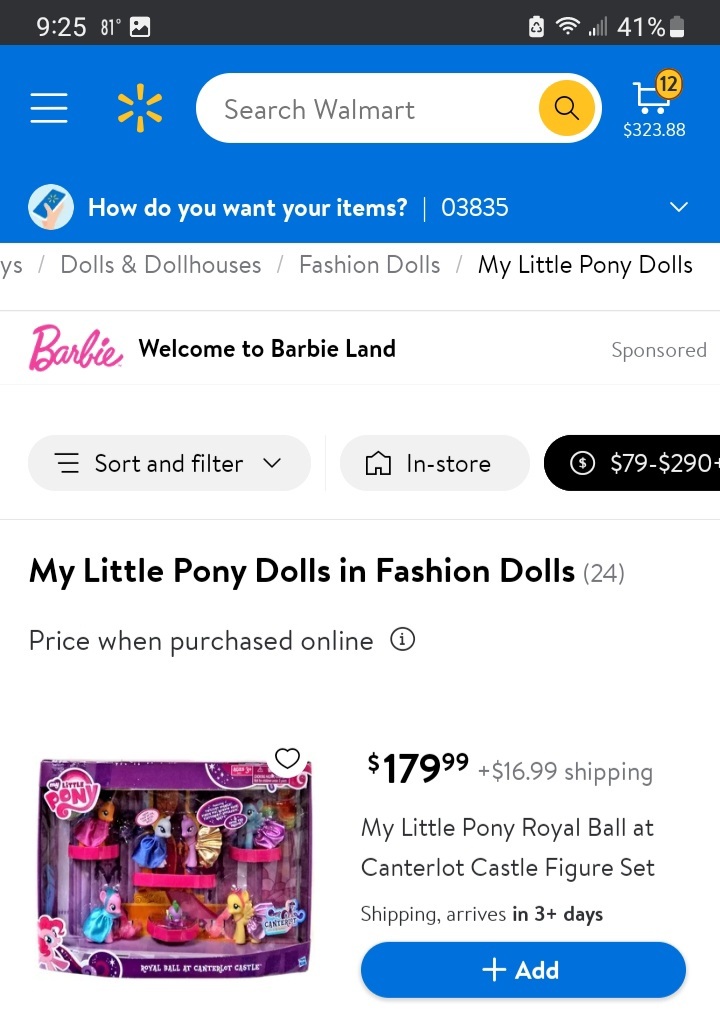Favorite the Royal Ball Canterlot Castle set

point(287,758)
